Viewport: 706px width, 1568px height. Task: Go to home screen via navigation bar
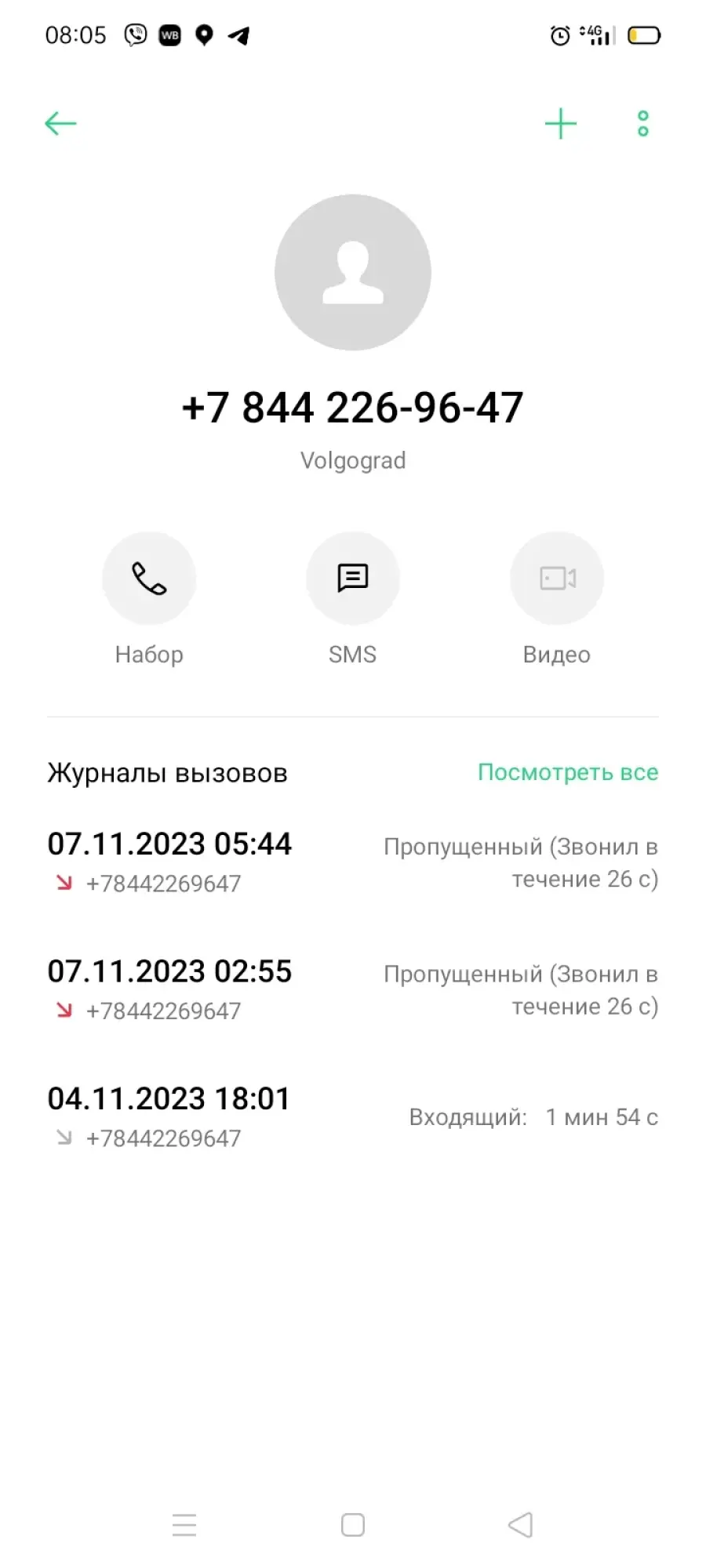[353, 1525]
